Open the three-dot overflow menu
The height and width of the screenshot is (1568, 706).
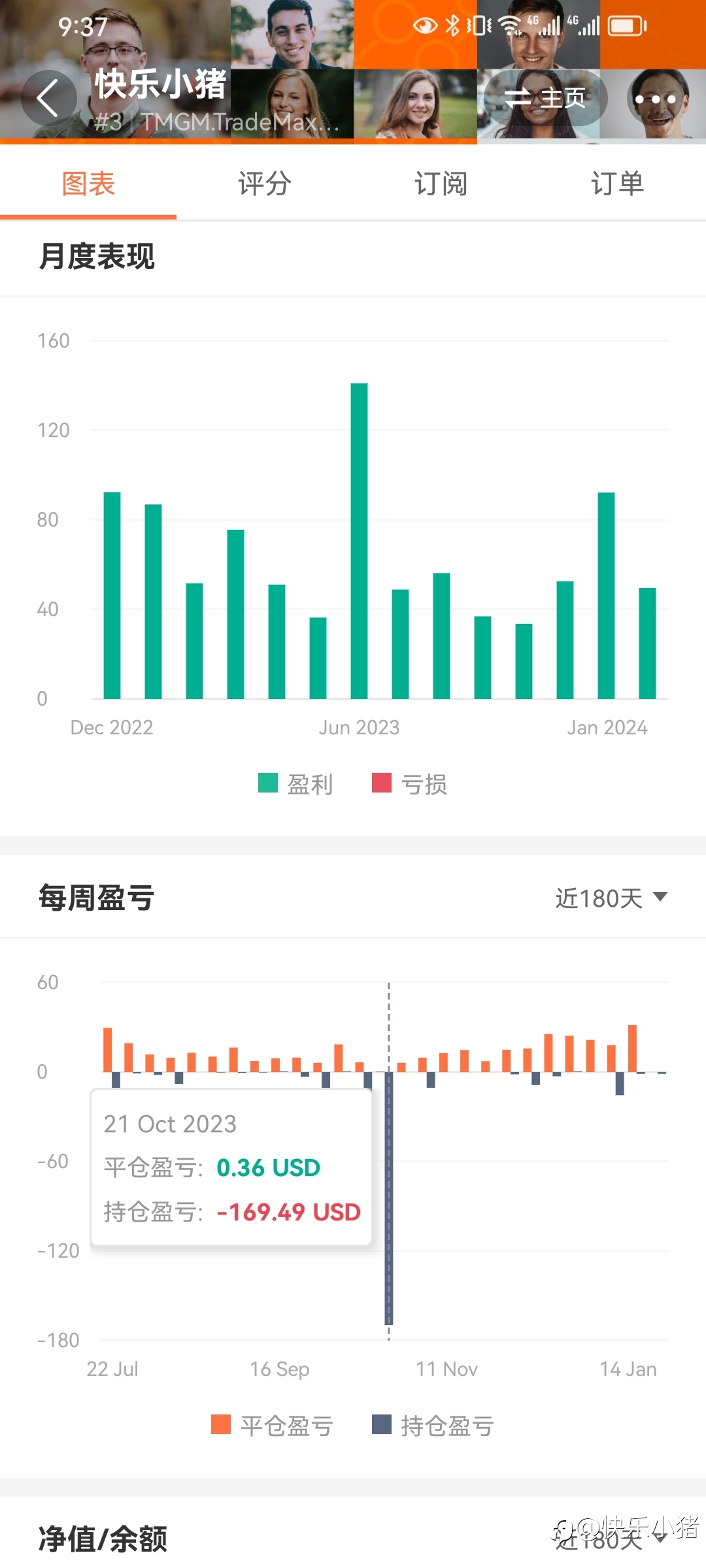tap(655, 99)
